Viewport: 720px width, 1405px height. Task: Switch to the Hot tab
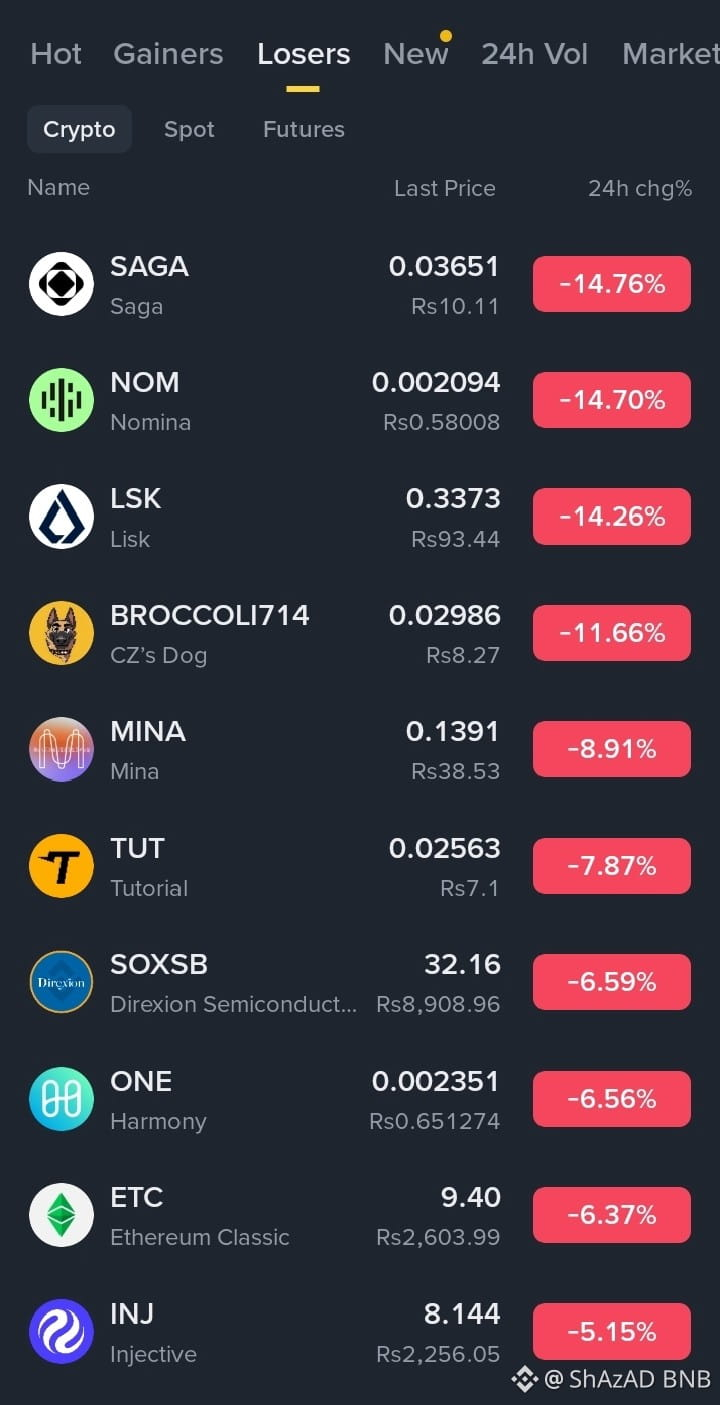click(56, 54)
